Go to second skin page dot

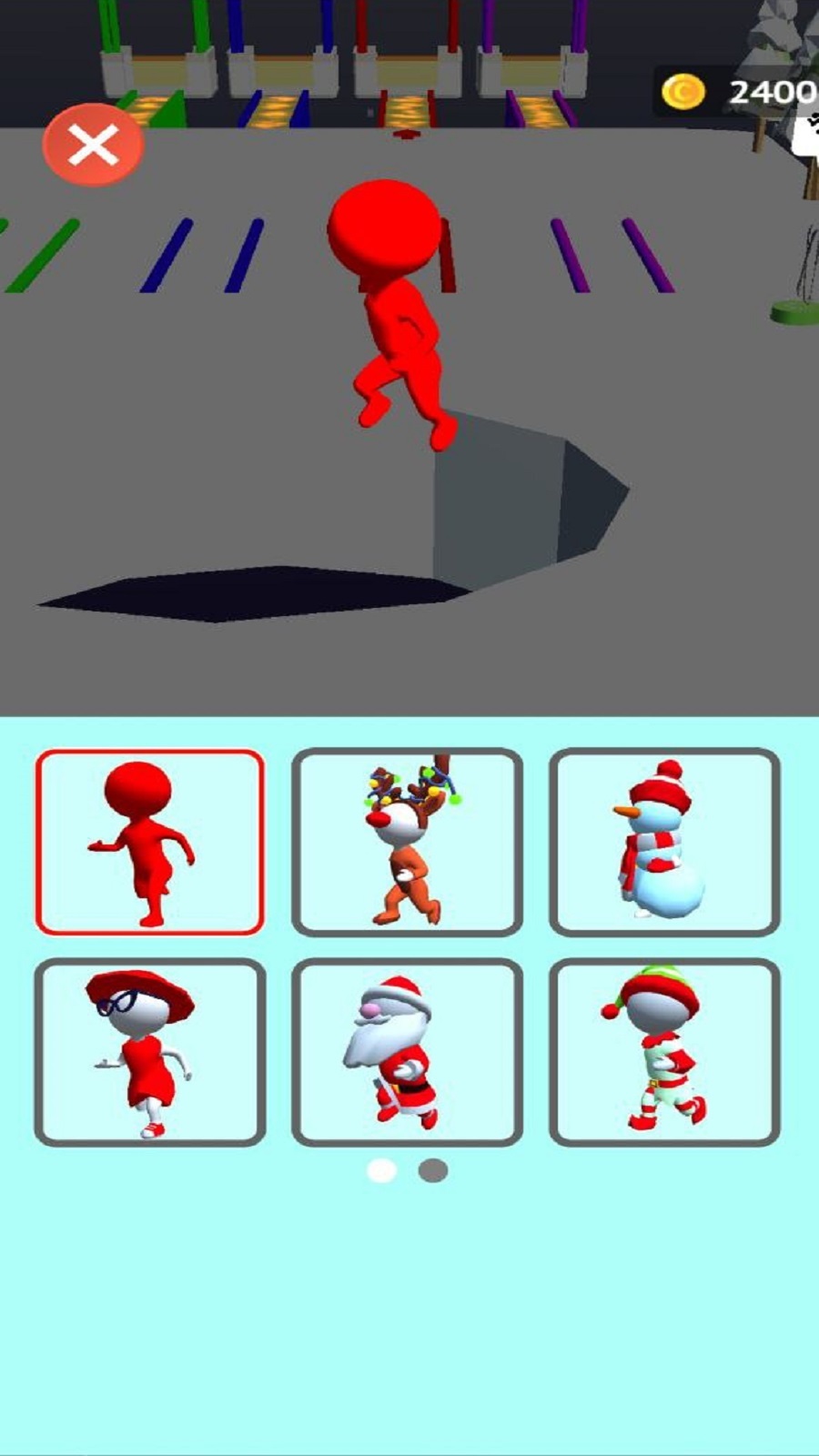(x=433, y=1170)
